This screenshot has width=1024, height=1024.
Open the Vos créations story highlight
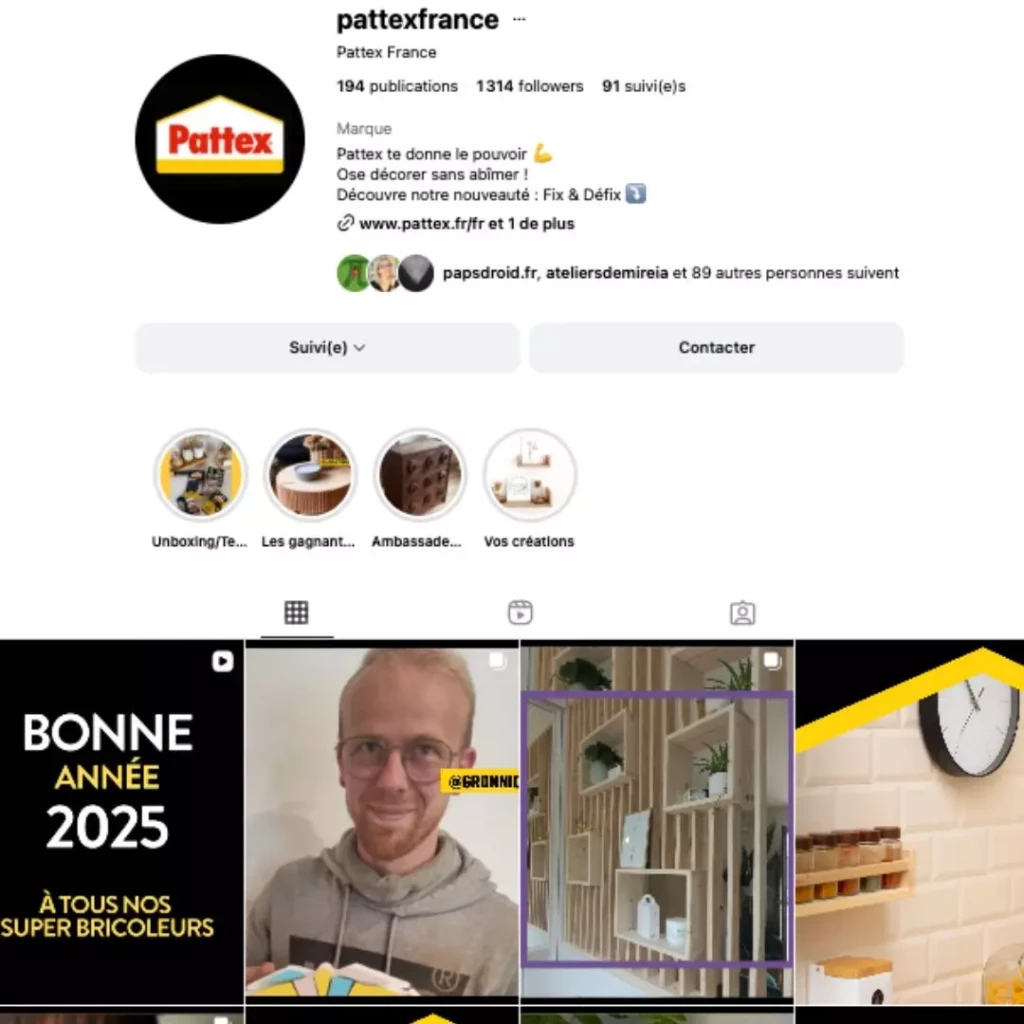point(530,475)
